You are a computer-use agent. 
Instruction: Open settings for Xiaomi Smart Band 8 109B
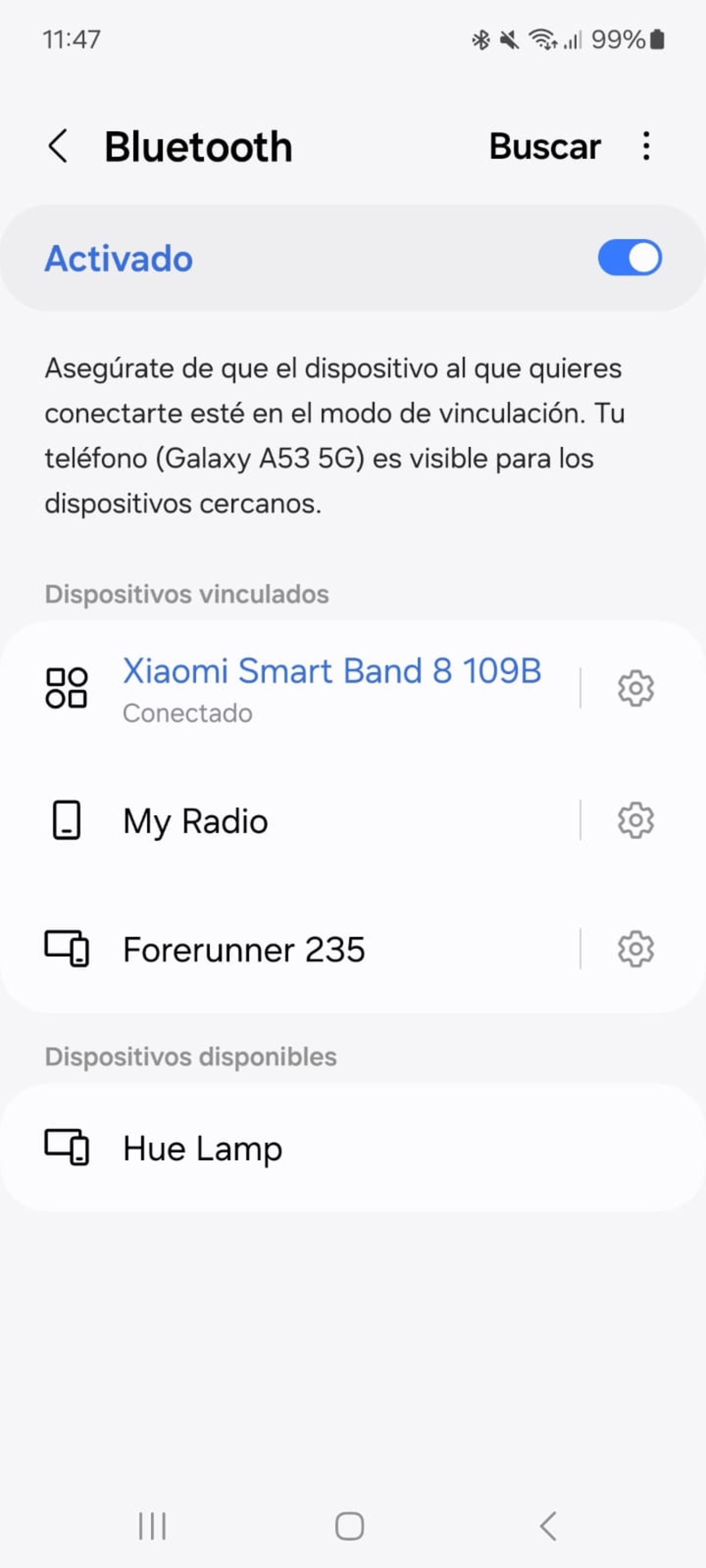click(635, 688)
